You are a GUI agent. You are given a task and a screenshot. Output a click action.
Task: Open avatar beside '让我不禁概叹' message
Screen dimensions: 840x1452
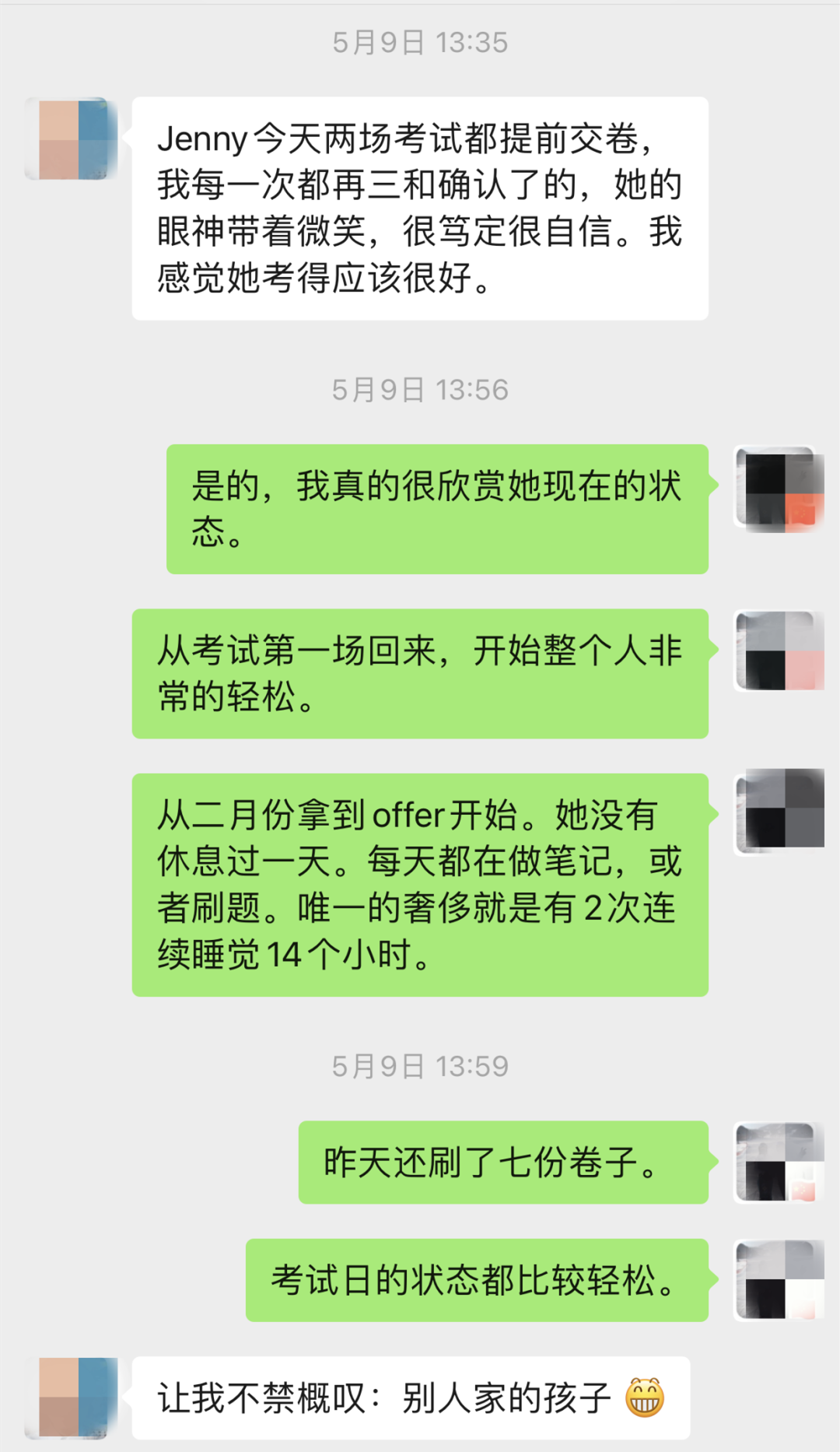(x=72, y=1398)
